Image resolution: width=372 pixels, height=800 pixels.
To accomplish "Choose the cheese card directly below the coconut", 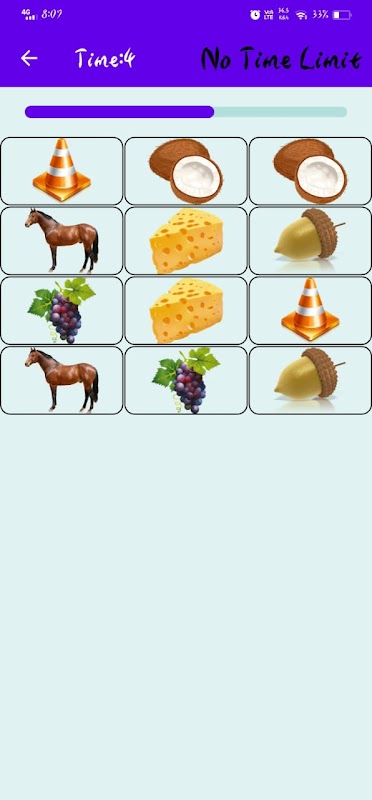I will pos(186,241).
